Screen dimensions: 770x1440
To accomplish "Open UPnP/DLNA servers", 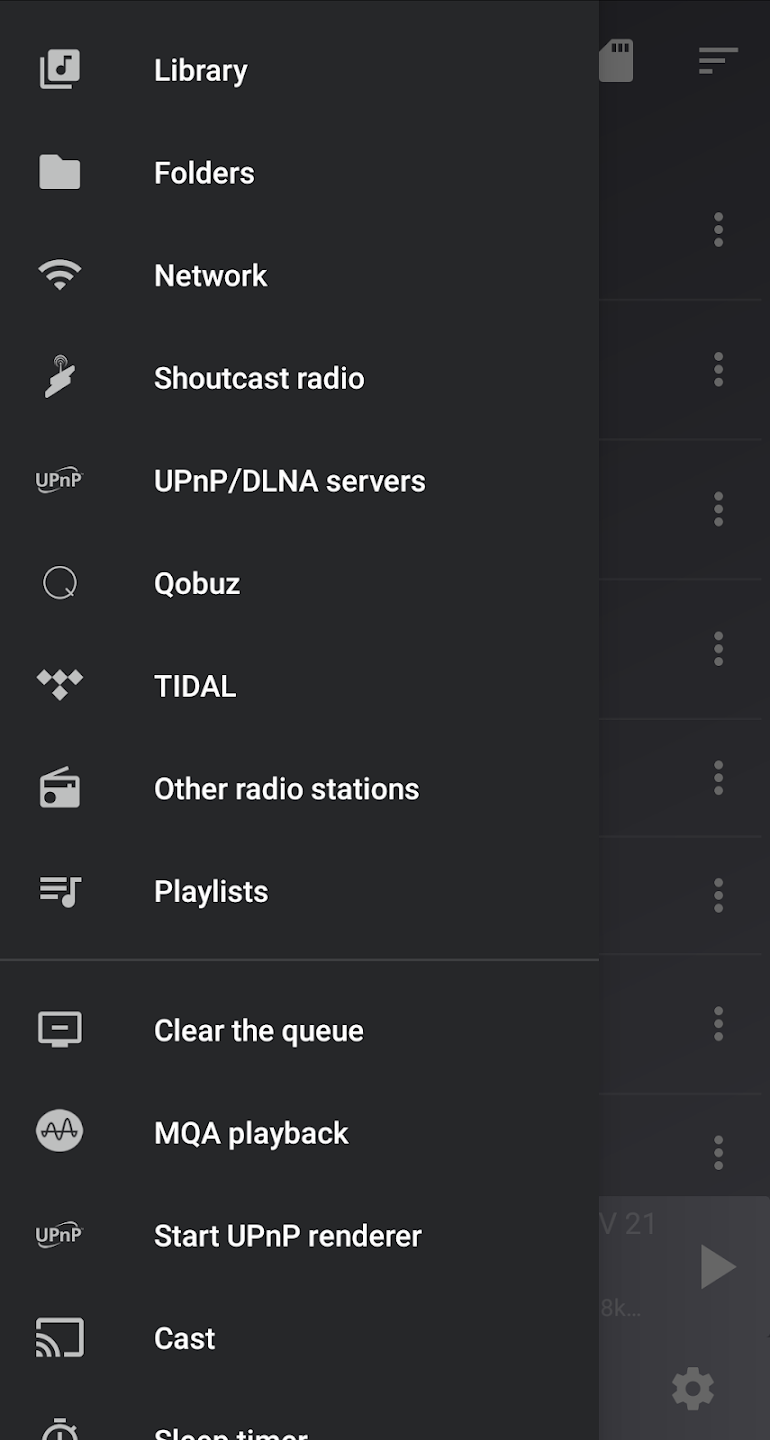I will [299, 481].
